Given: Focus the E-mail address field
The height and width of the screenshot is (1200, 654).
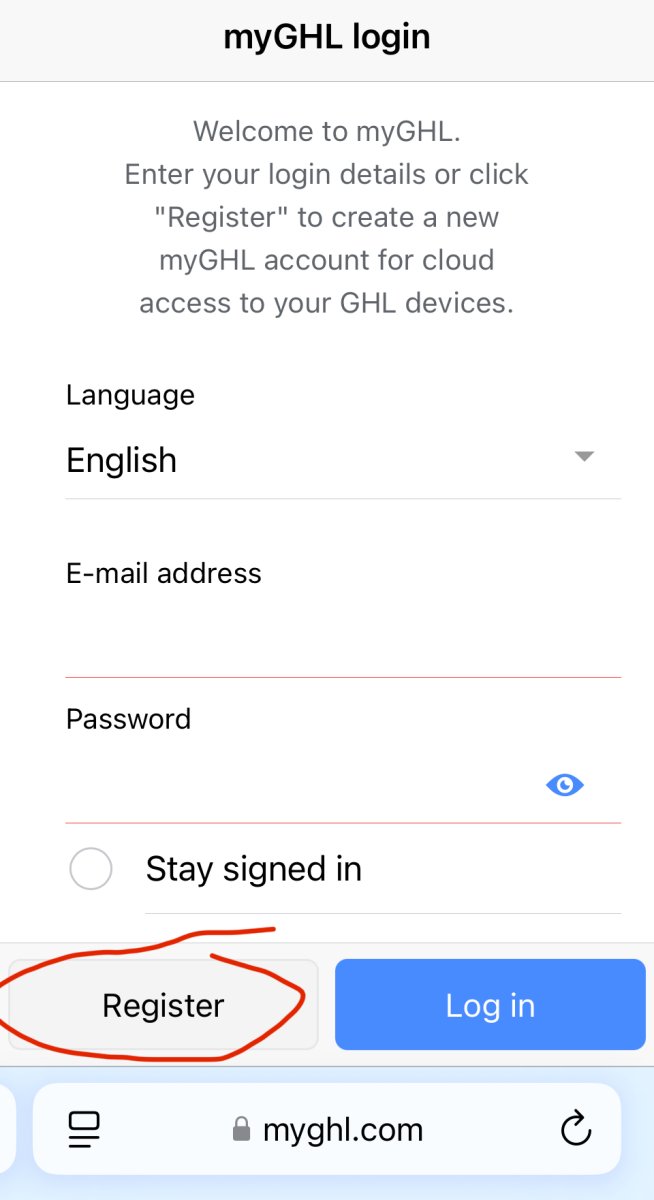Looking at the screenshot, I should [343, 640].
